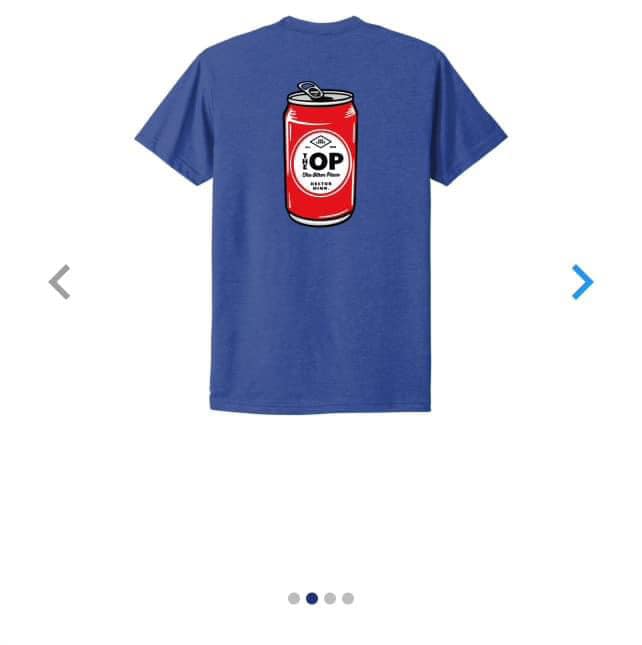
Task: Advance to the next product image
Action: pos(582,282)
